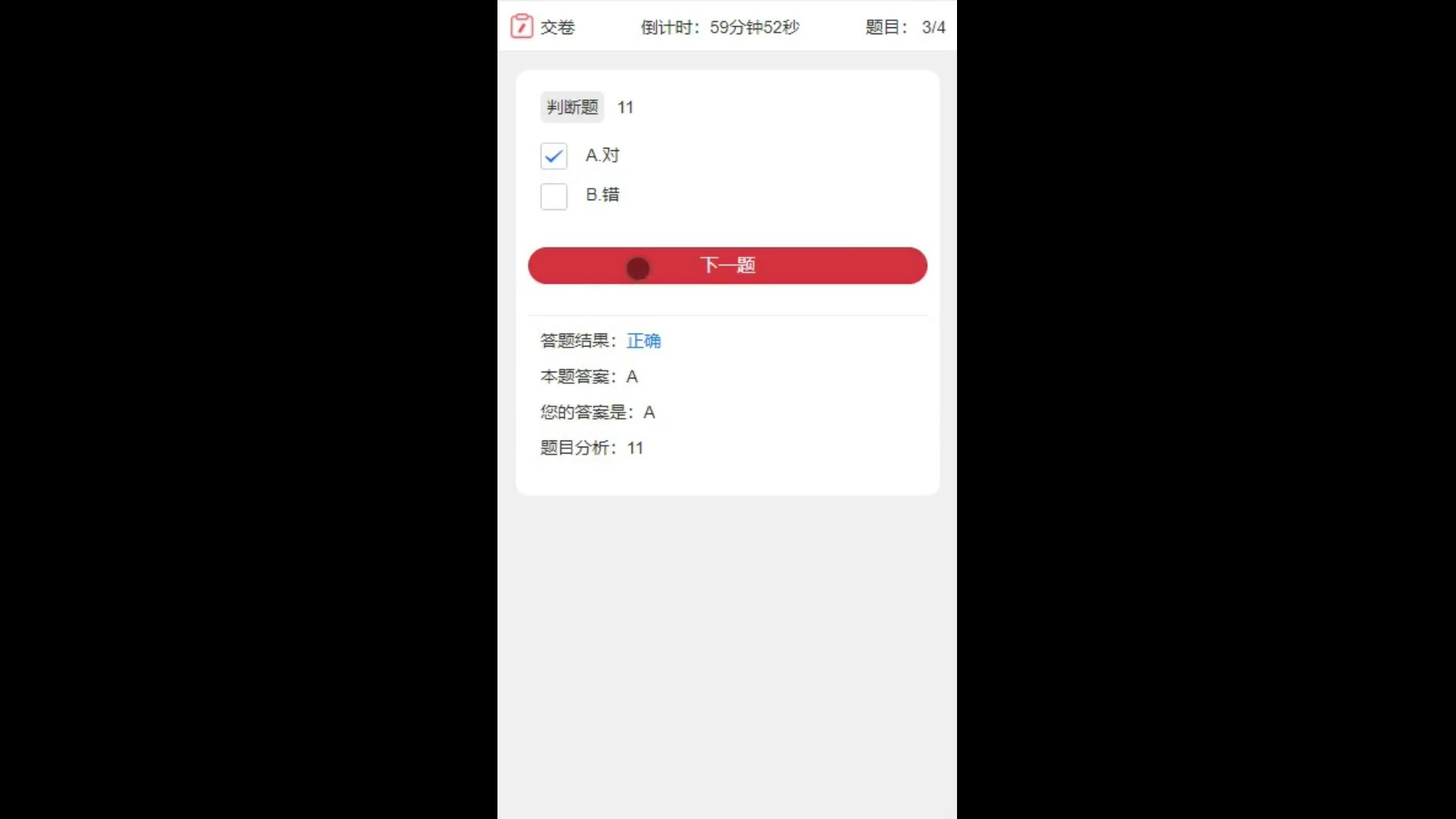Select option B.错
Screen dimensions: 1456x819
[554, 196]
